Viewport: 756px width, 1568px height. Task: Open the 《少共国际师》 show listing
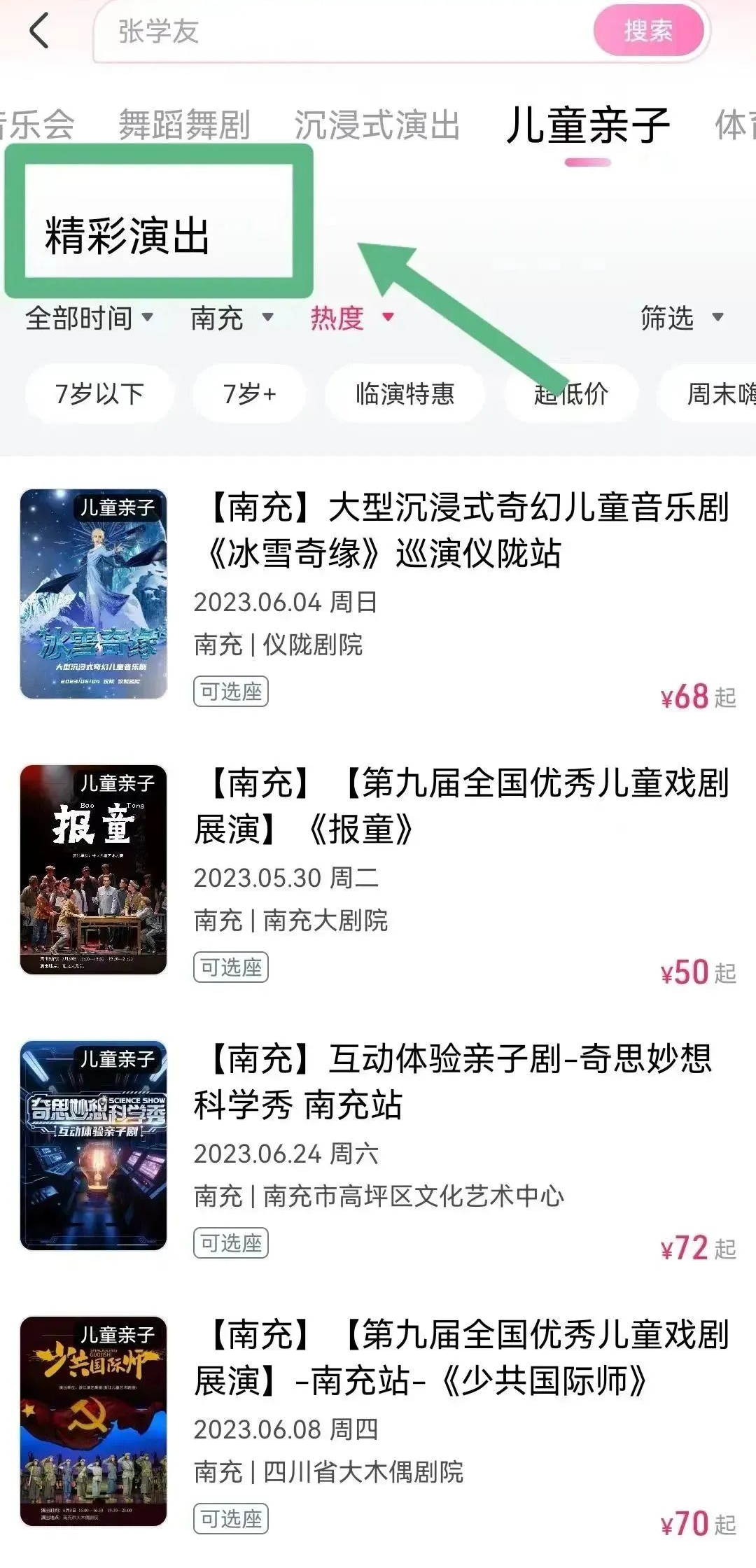click(x=462, y=1357)
